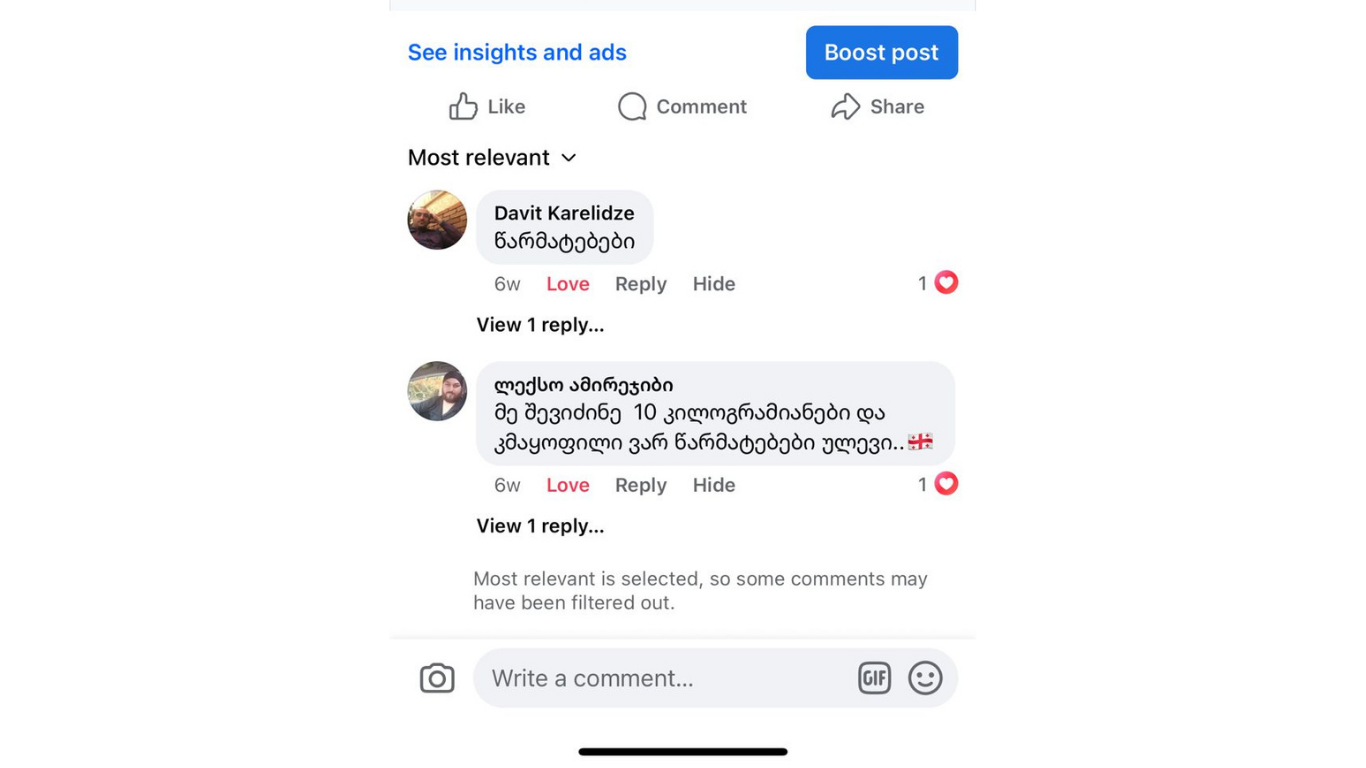The width and height of the screenshot is (1366, 768).
Task: Open the GIF picker
Action: pyautogui.click(x=874, y=678)
